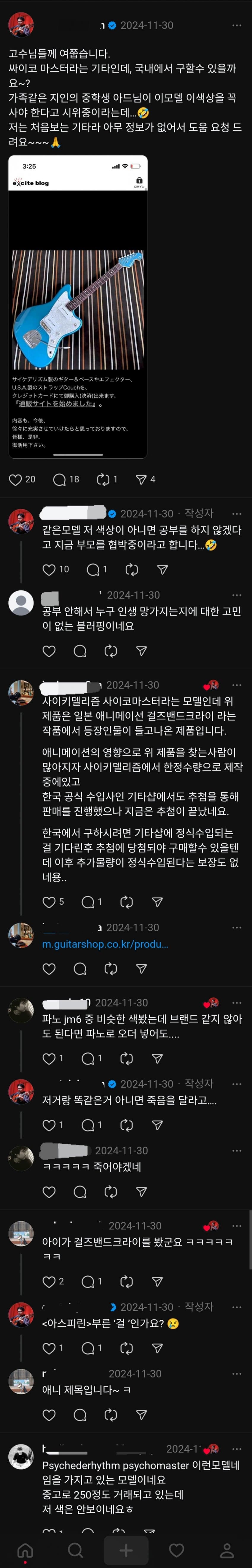
Task: Share the main post via send icon
Action: 141,480
